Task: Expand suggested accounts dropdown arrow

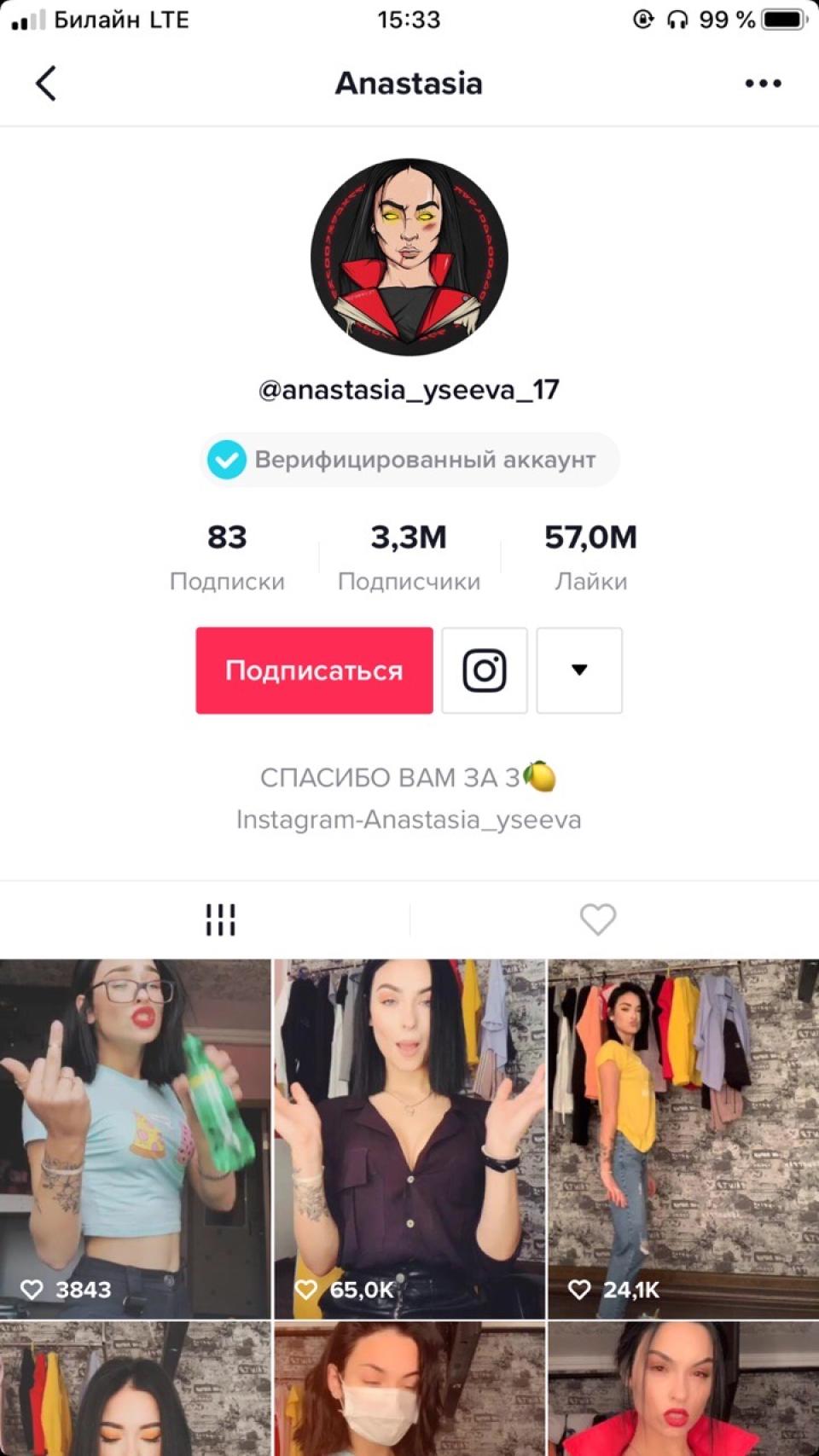Action: (579, 670)
